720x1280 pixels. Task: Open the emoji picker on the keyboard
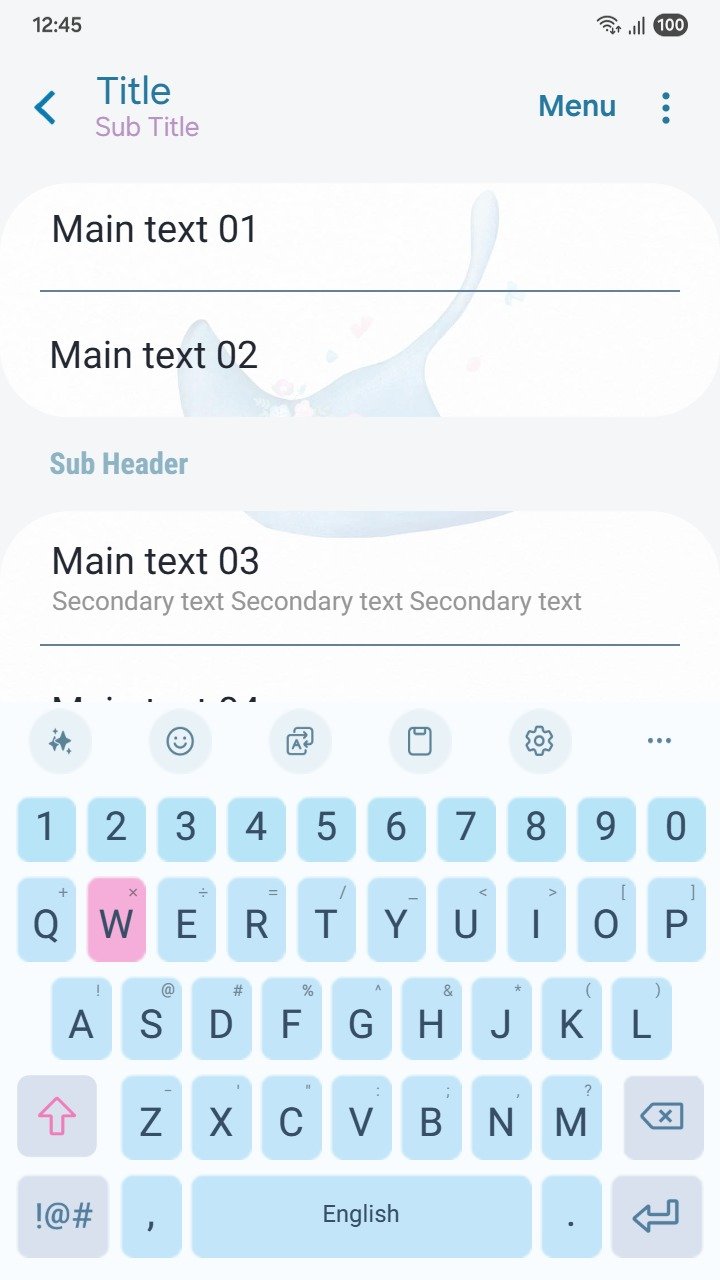point(180,741)
